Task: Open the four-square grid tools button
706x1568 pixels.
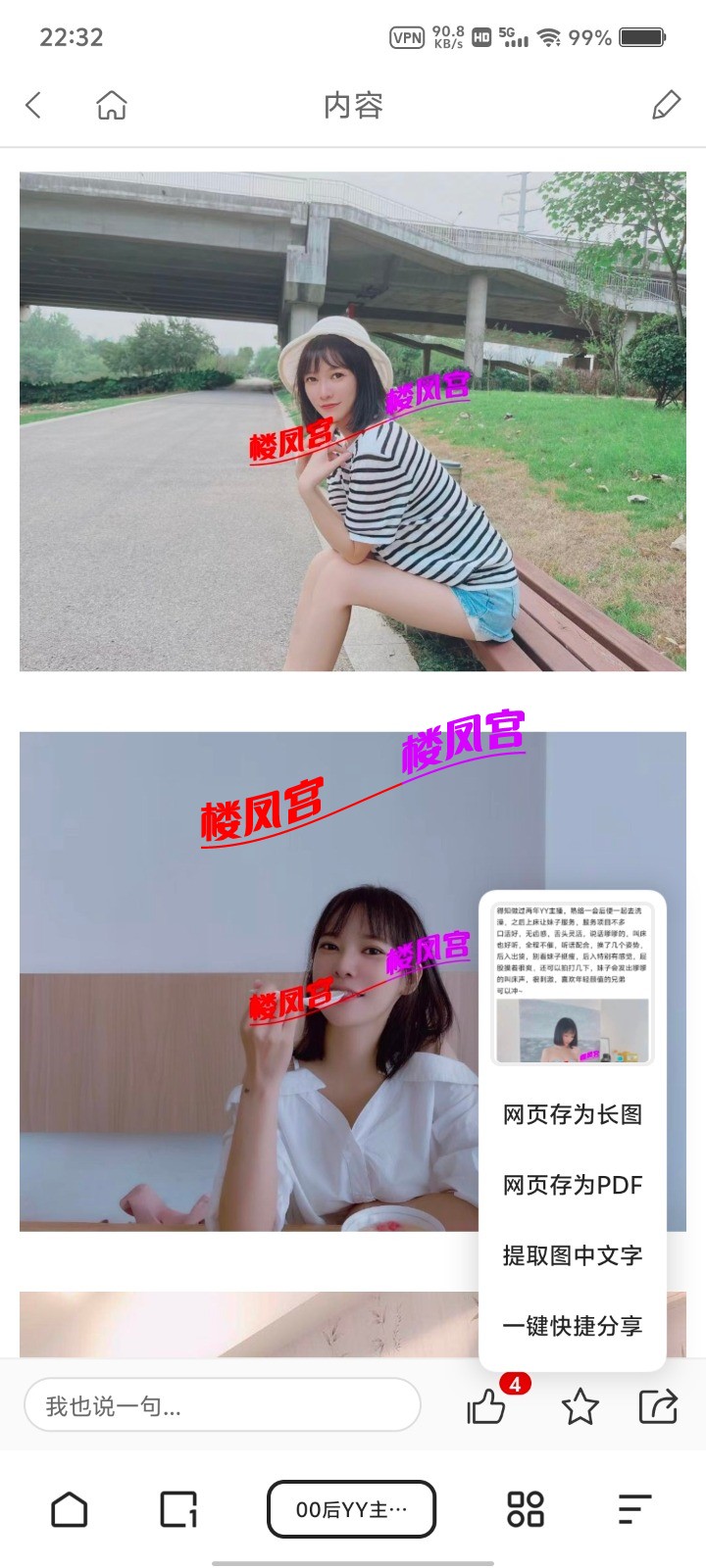Action: (525, 1509)
